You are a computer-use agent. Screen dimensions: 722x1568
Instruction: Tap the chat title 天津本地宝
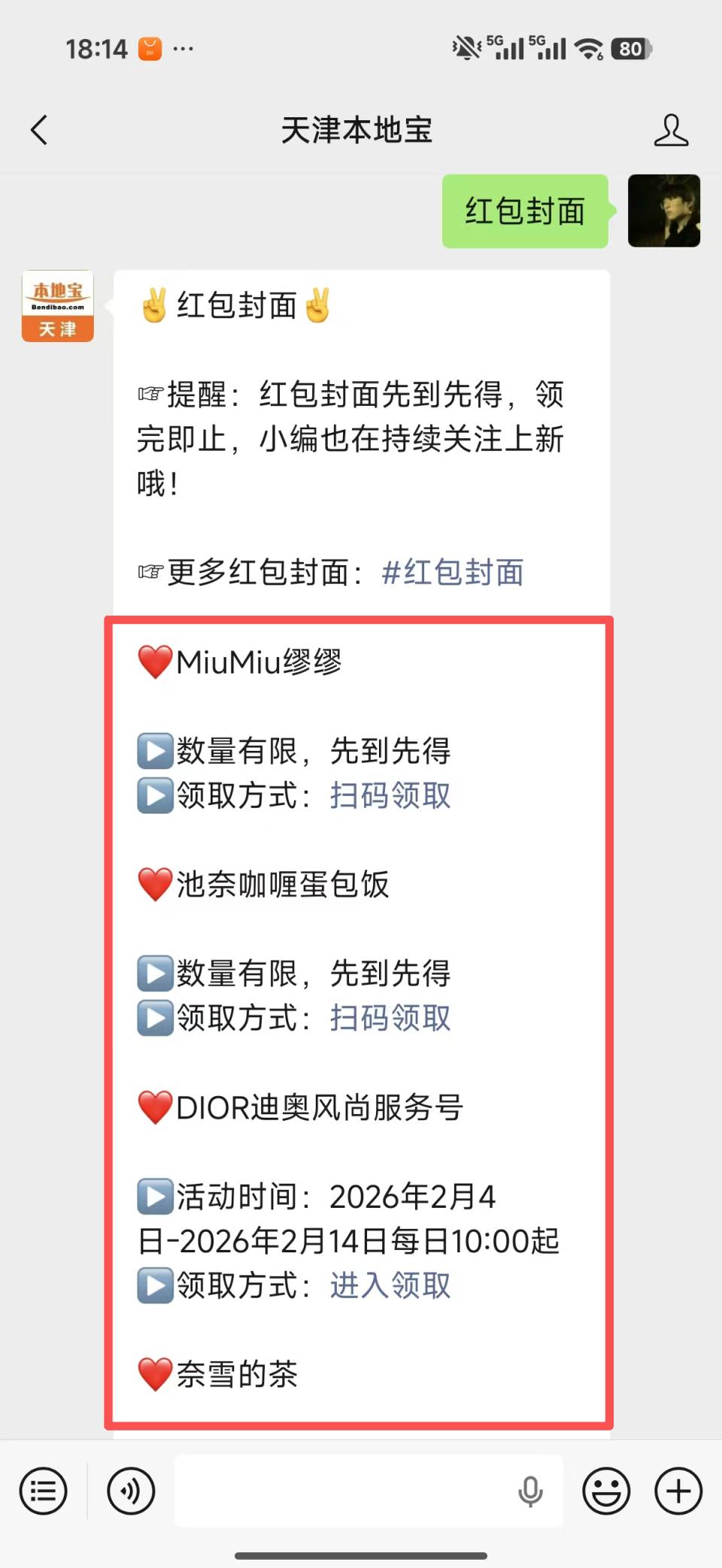point(356,129)
